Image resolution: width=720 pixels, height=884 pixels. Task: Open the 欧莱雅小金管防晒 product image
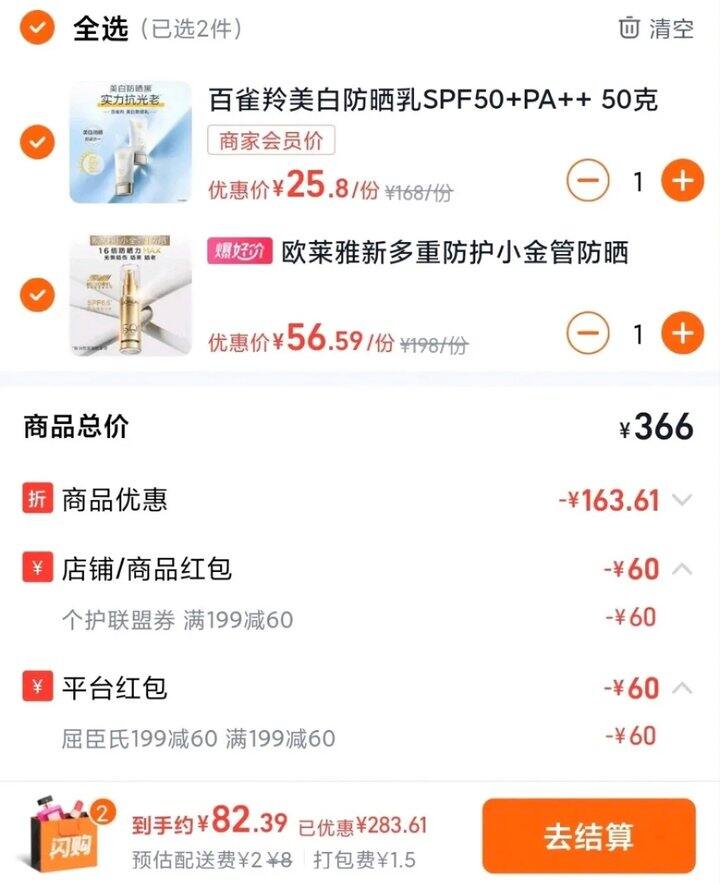tap(130, 295)
